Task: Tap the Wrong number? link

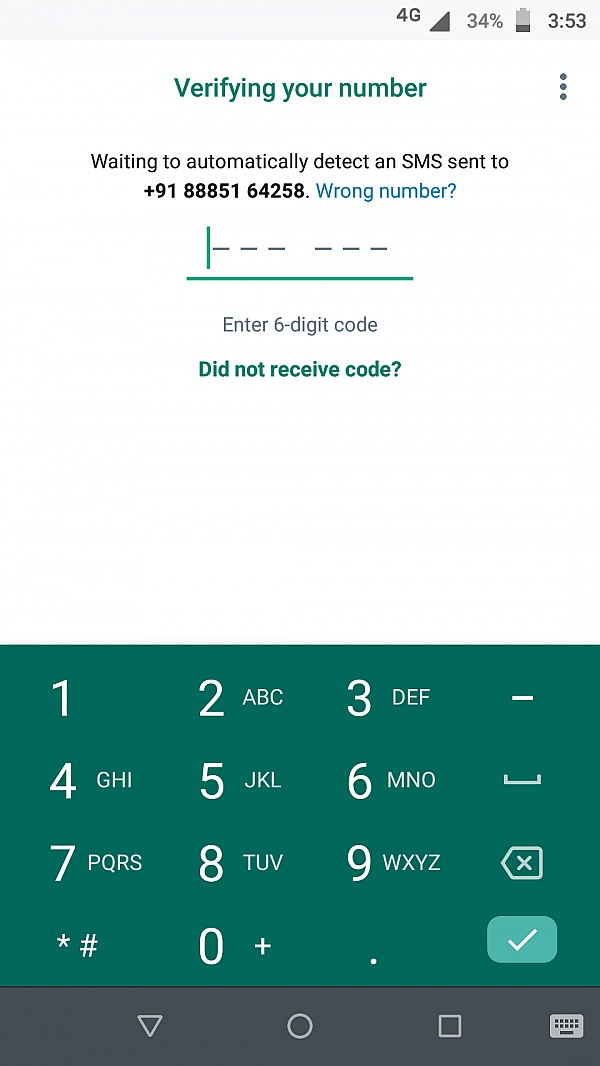Action: (386, 191)
